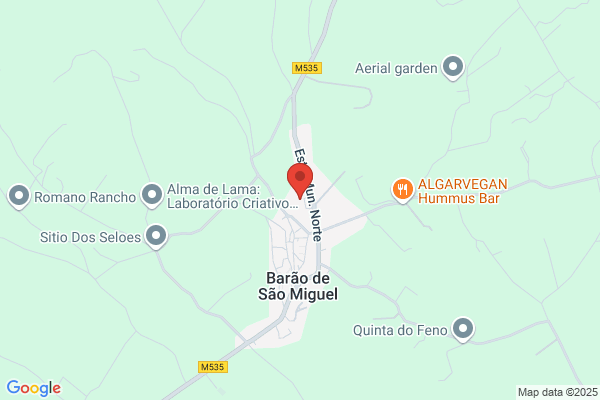Open ALGARVEGAN Hummus Bar restaurant marker
Viewport: 600px width, 400px height.
403,190
